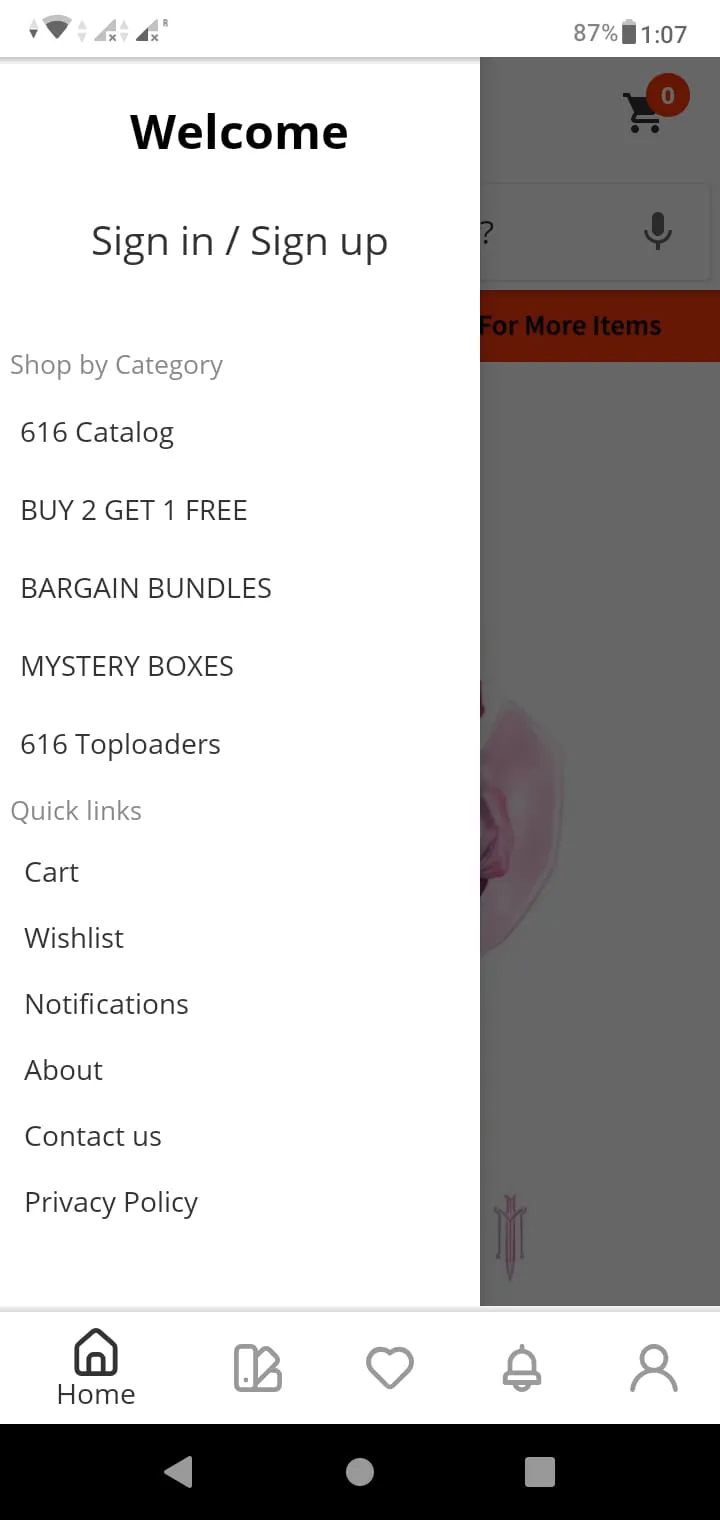
Task: Tap the microphone voice search icon
Action: 657,232
